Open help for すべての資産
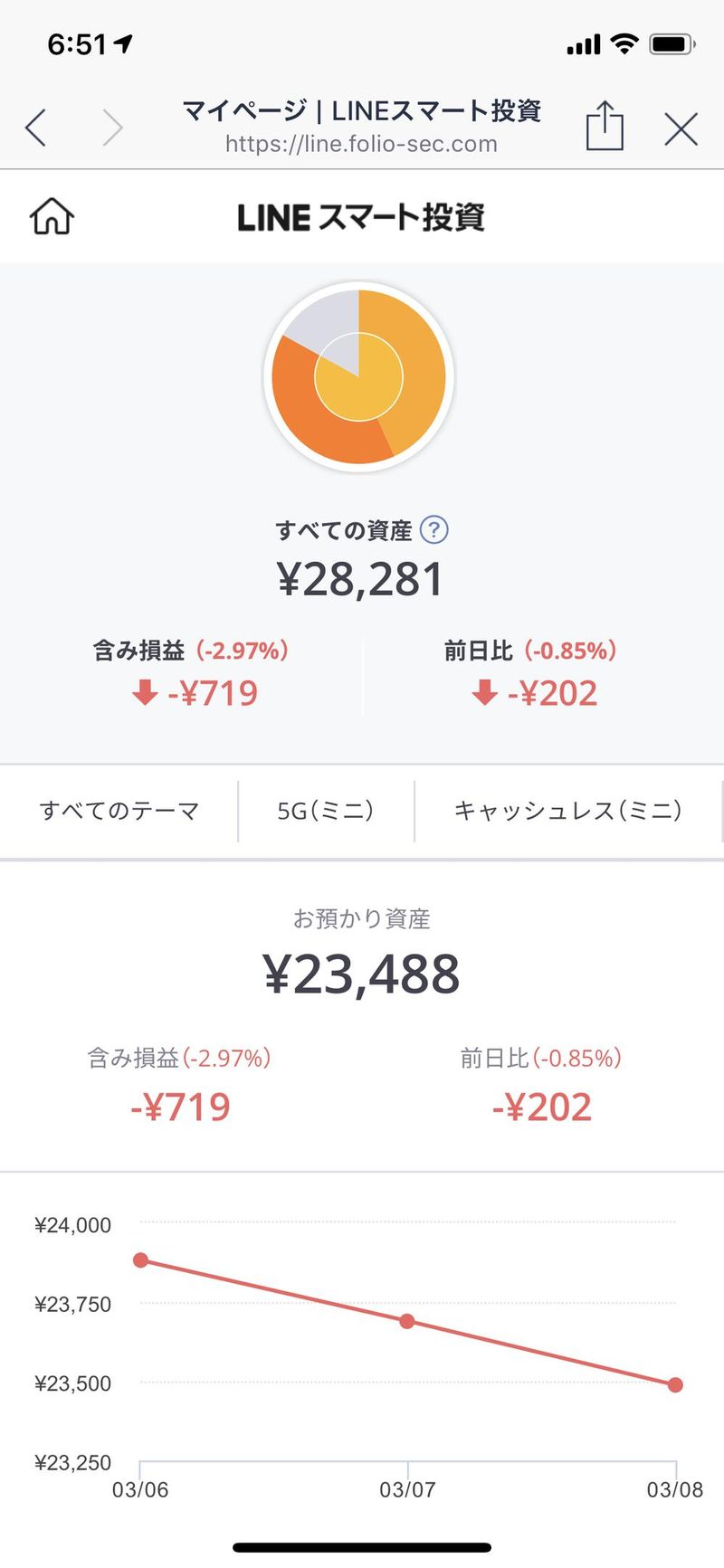Screen dimensions: 724x1568 (x=434, y=530)
